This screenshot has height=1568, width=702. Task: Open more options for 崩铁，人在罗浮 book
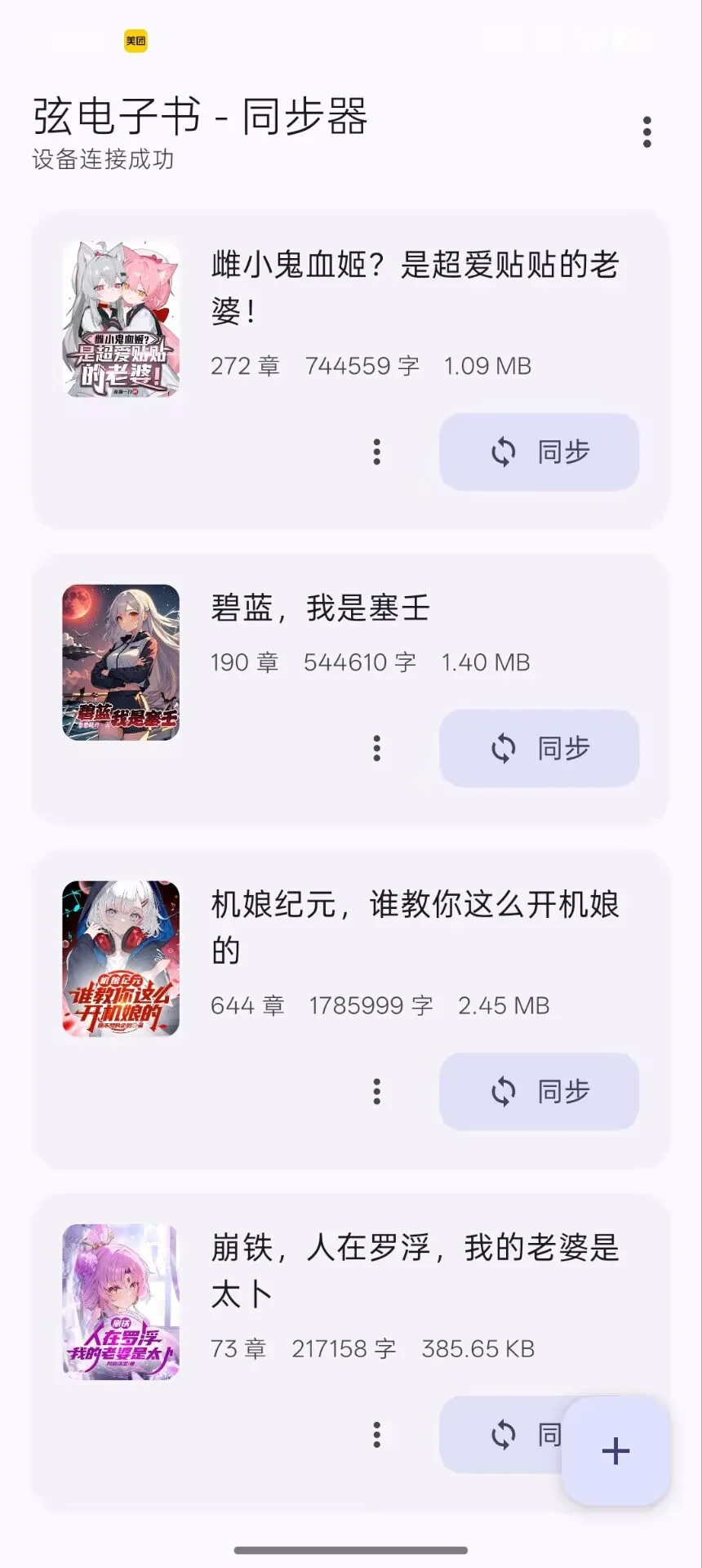(376, 1434)
